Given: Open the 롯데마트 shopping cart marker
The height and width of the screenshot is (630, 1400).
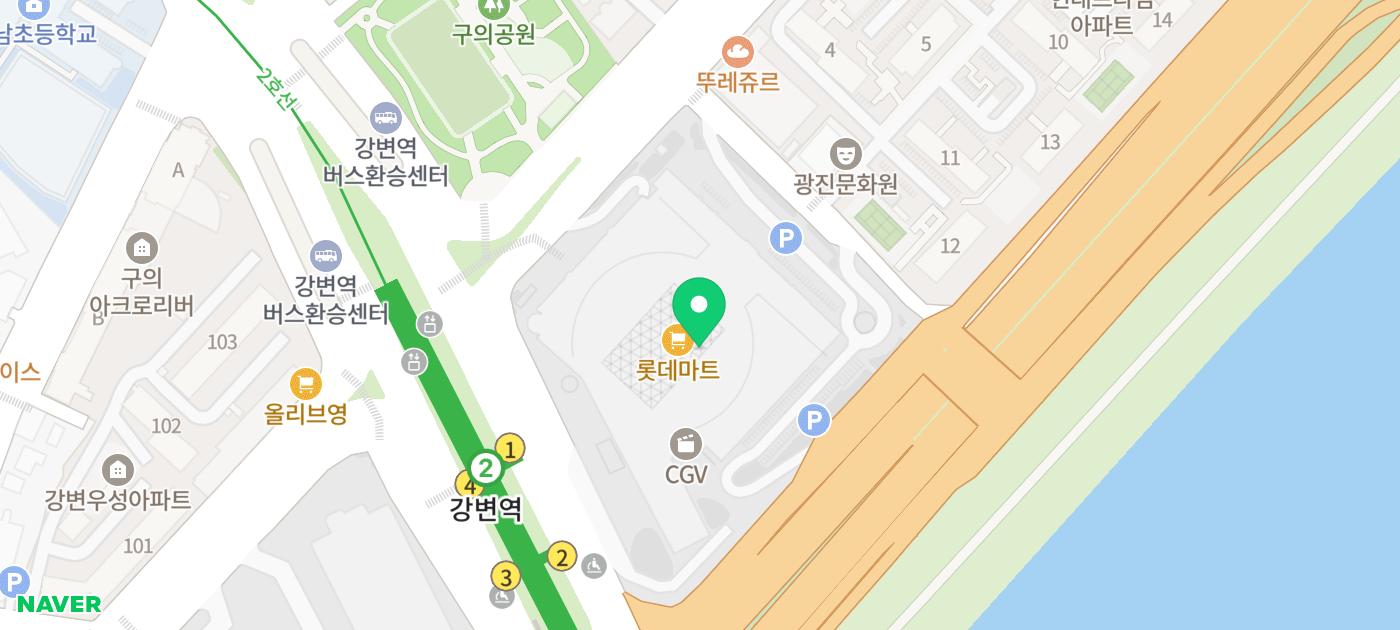Looking at the screenshot, I should point(677,342).
